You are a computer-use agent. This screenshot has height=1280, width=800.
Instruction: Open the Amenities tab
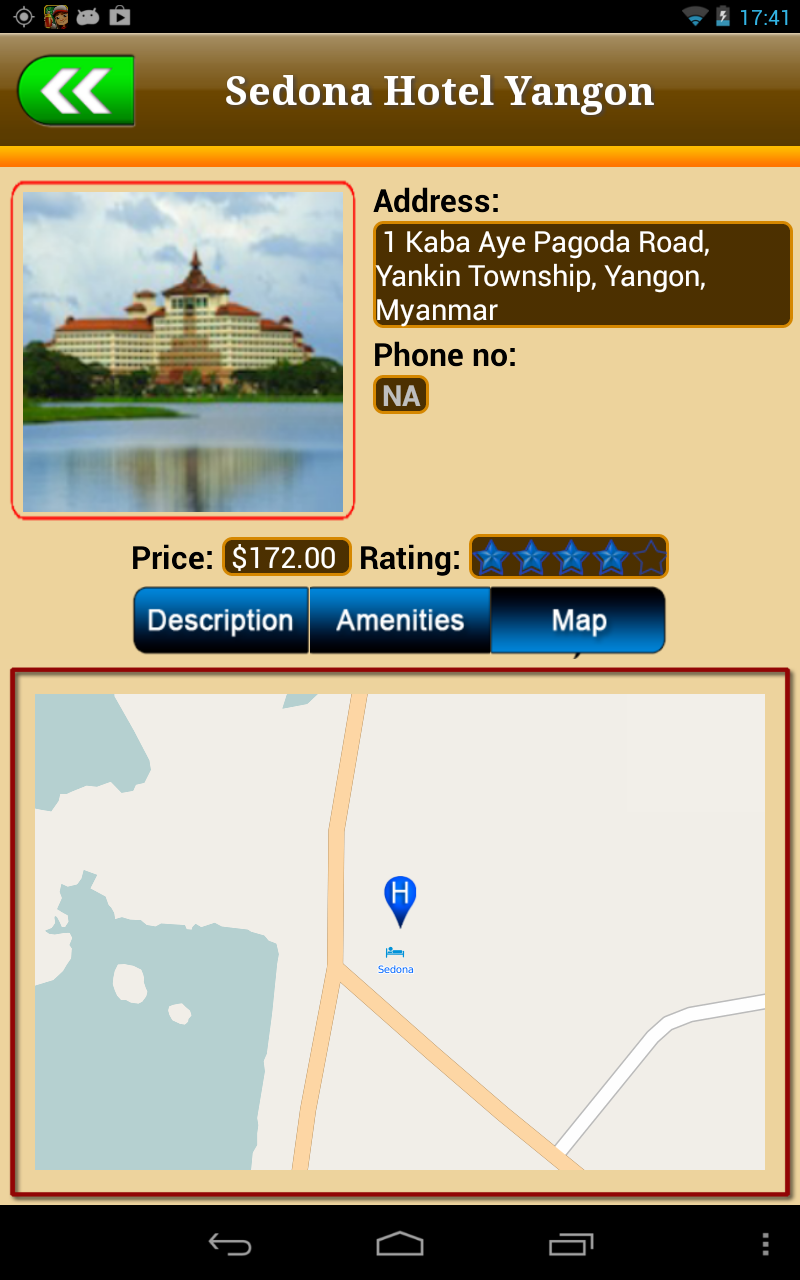[399, 620]
